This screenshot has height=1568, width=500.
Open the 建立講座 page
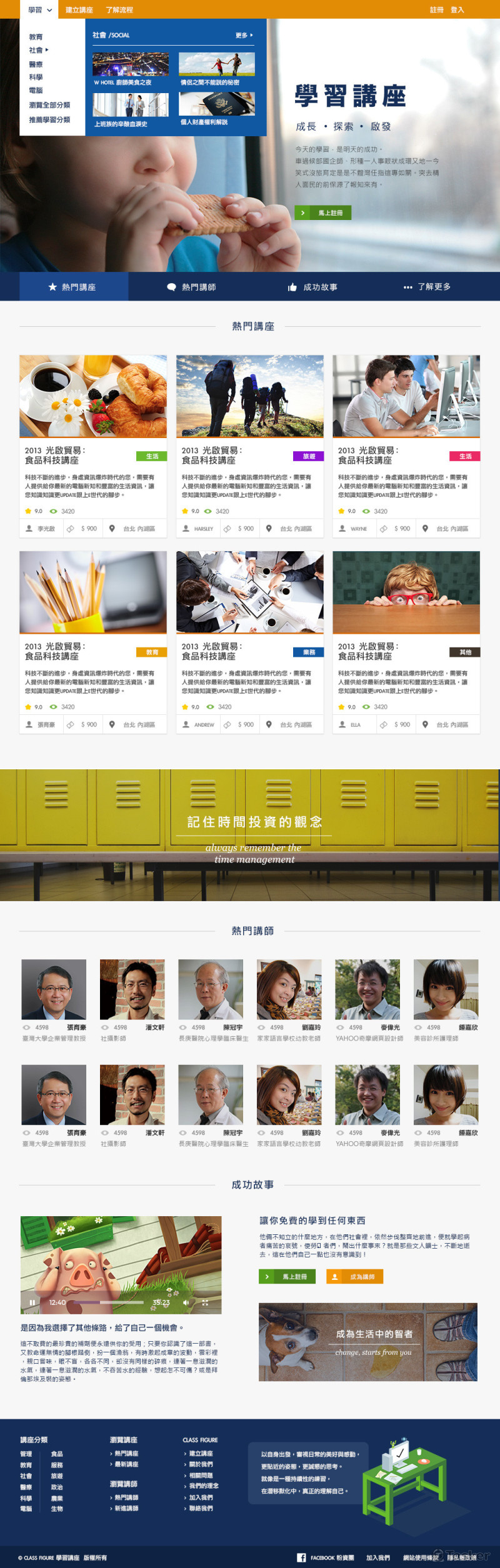79,10
